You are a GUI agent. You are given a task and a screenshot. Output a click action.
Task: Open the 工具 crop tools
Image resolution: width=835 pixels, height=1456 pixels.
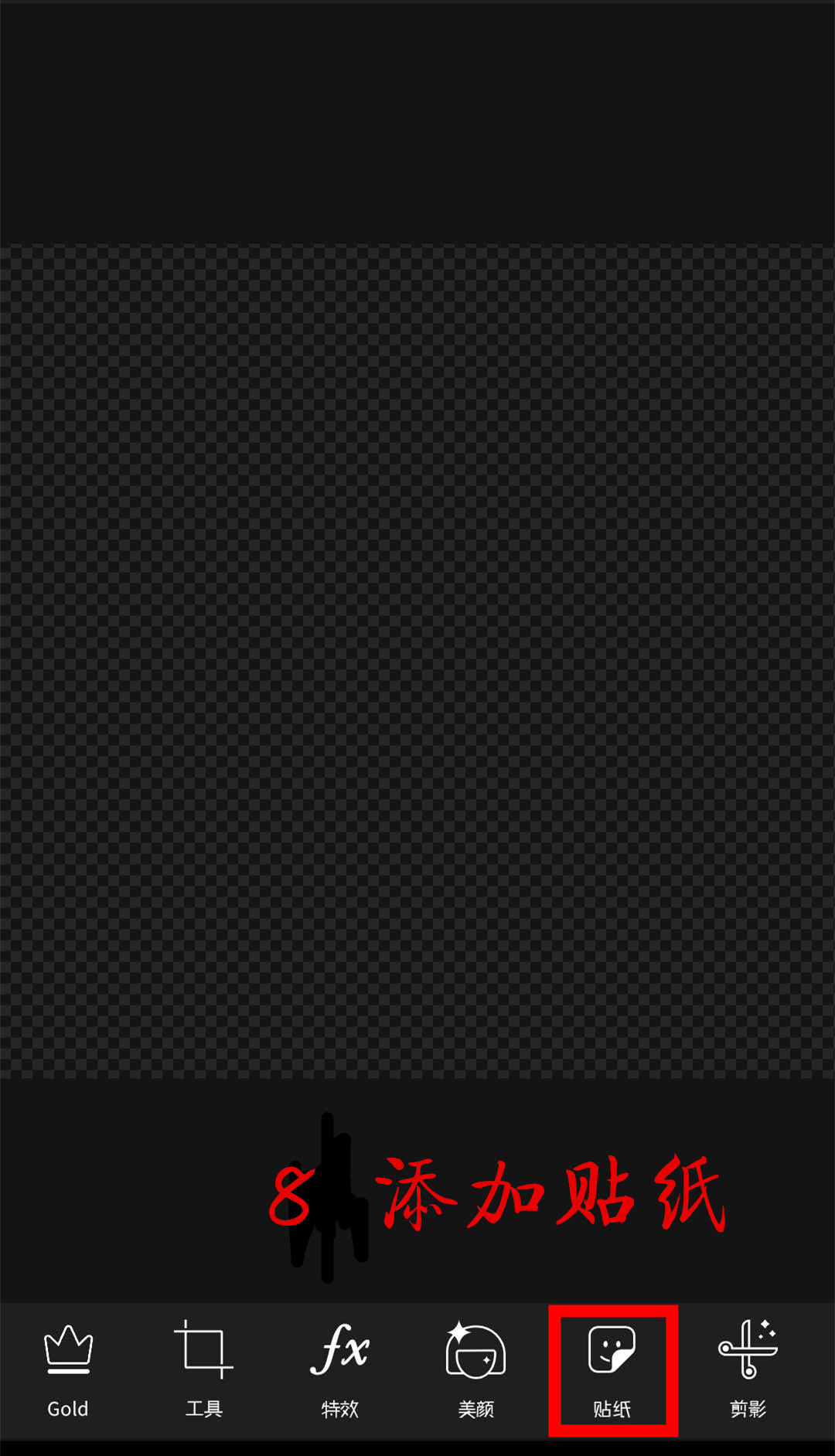coord(204,1369)
